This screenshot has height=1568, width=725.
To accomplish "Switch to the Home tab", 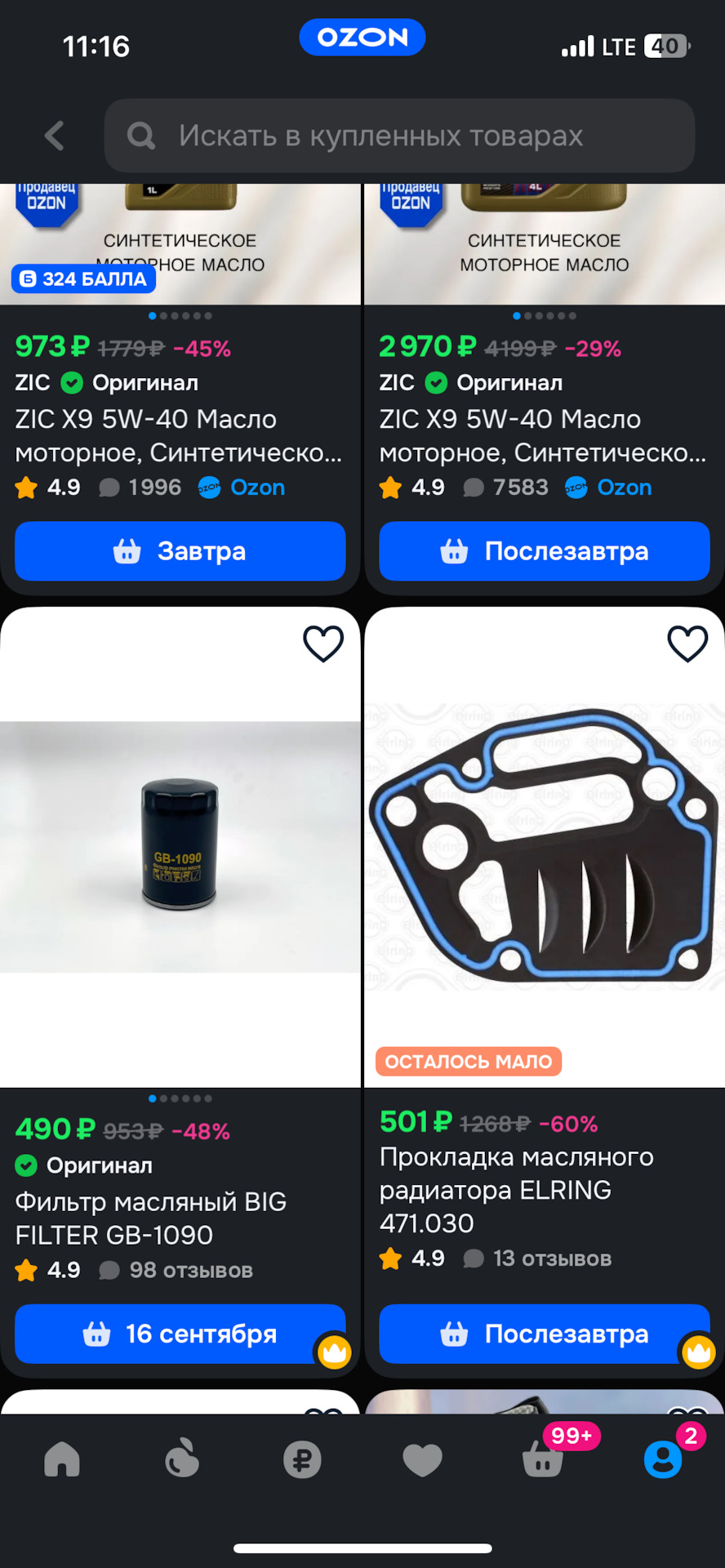I will click(x=62, y=1459).
